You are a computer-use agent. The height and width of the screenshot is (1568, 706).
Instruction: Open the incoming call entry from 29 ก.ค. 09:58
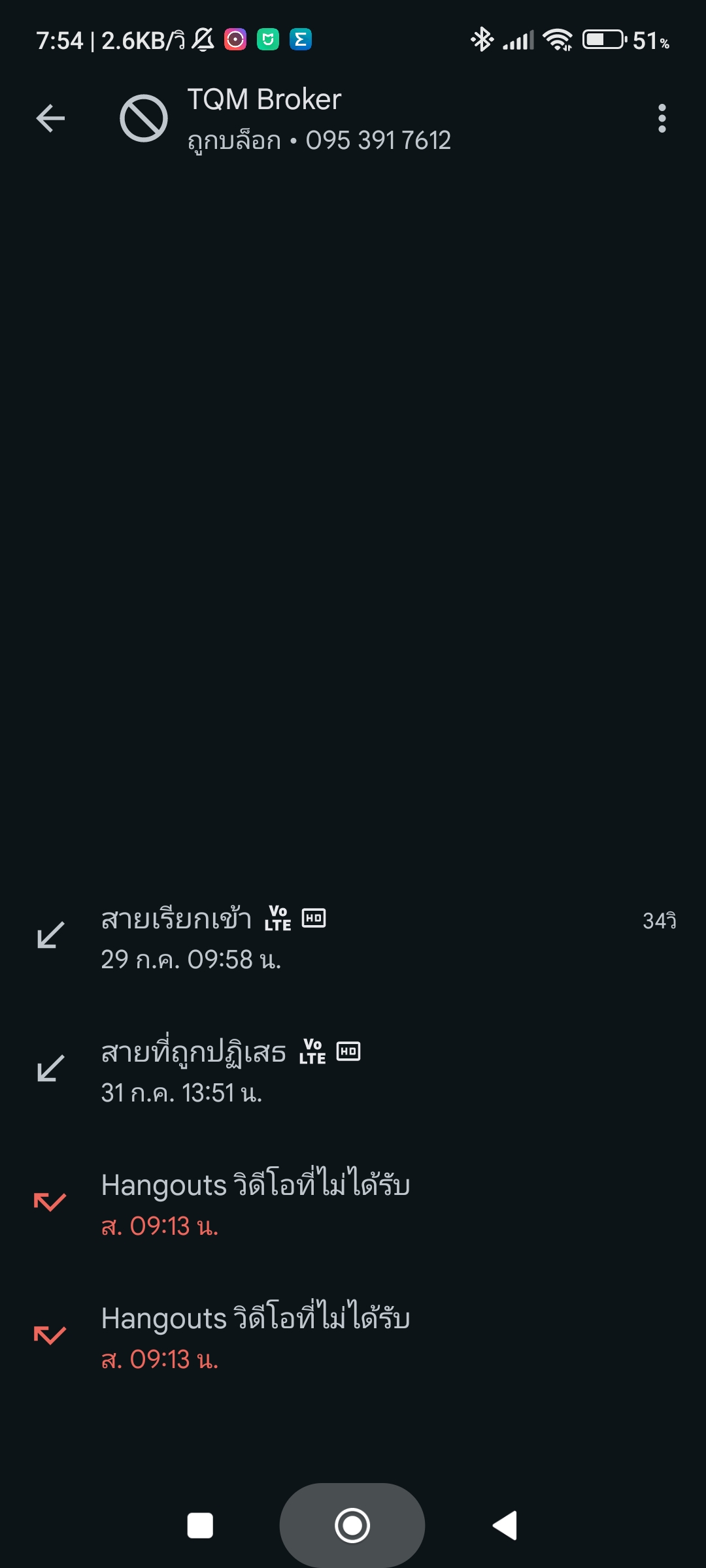click(353, 938)
